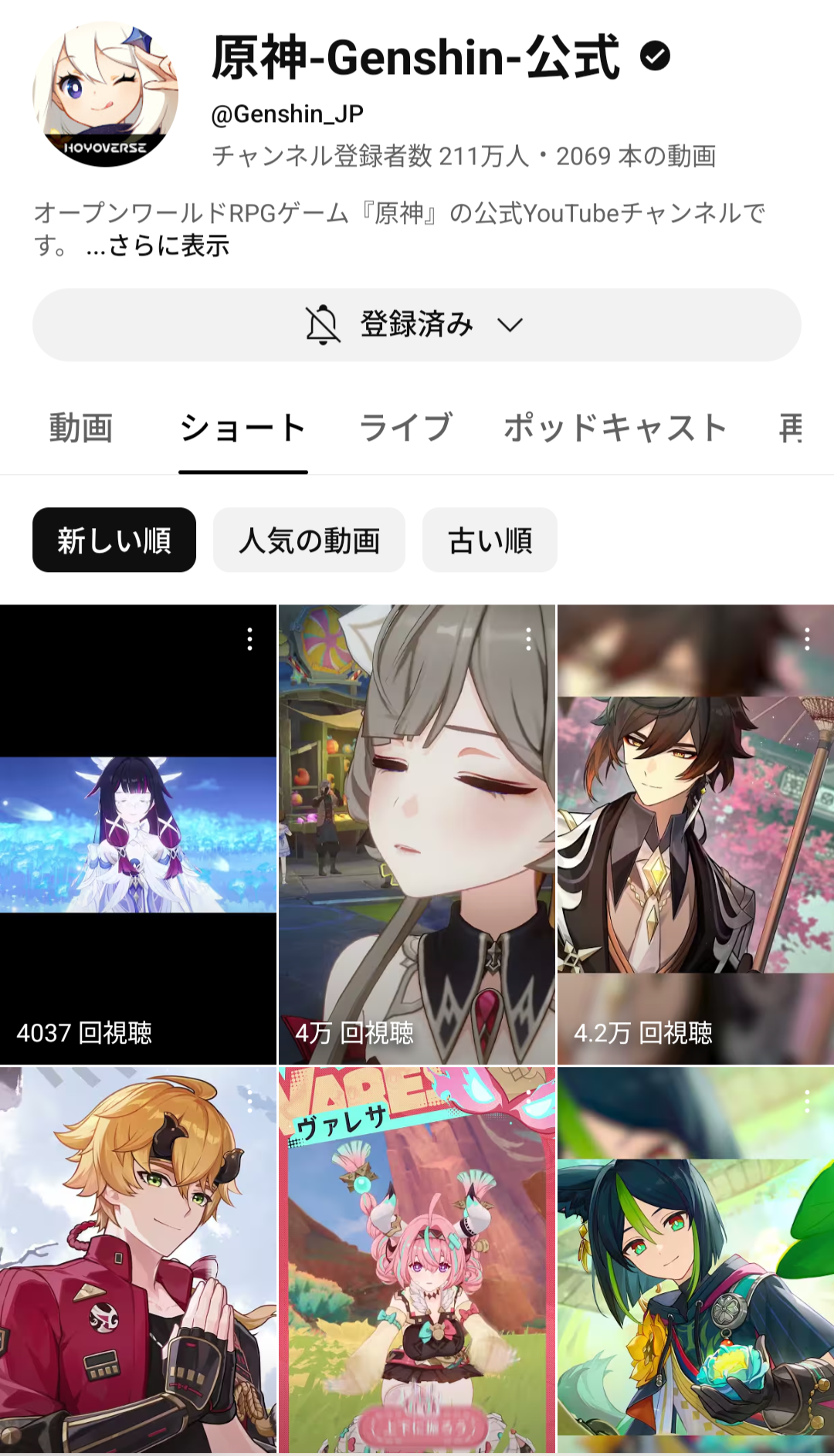Select the 新しい順 sort chip
This screenshot has width=834, height=1456.
pos(114,540)
